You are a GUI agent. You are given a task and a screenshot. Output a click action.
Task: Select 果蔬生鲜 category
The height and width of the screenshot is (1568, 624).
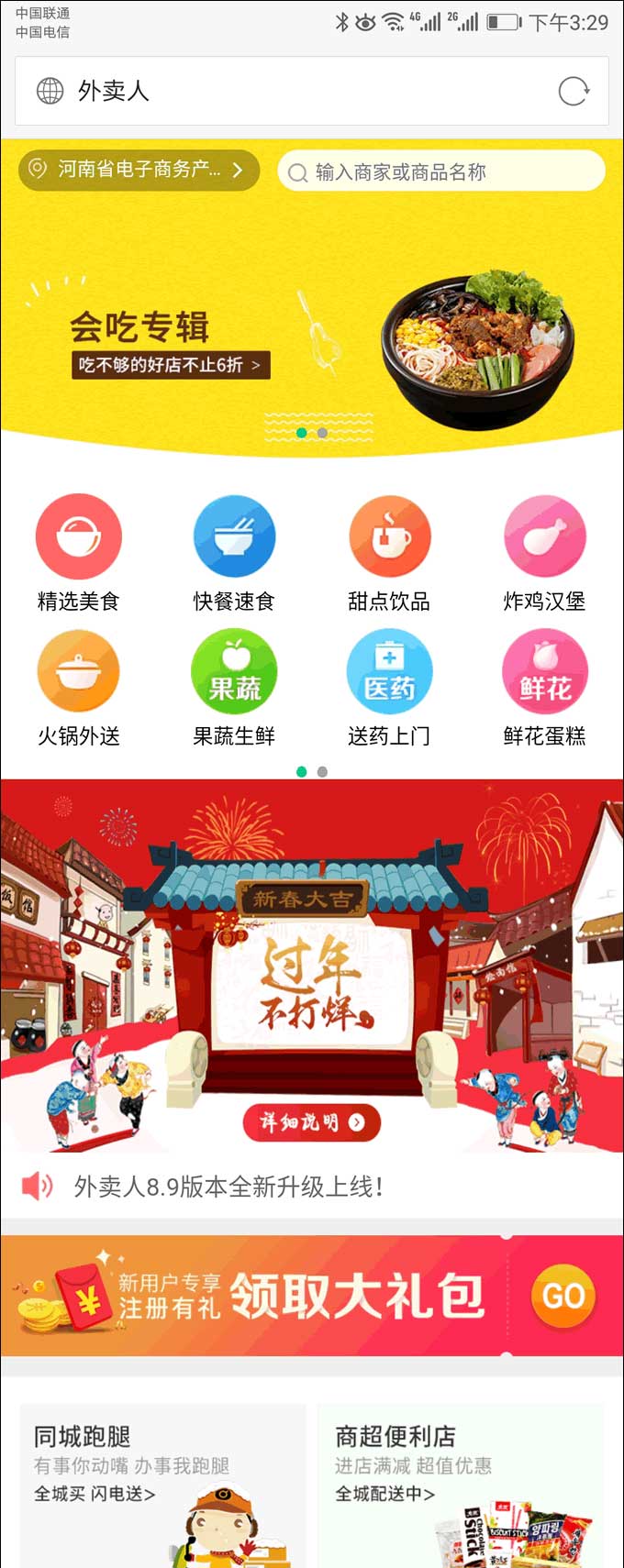click(234, 688)
